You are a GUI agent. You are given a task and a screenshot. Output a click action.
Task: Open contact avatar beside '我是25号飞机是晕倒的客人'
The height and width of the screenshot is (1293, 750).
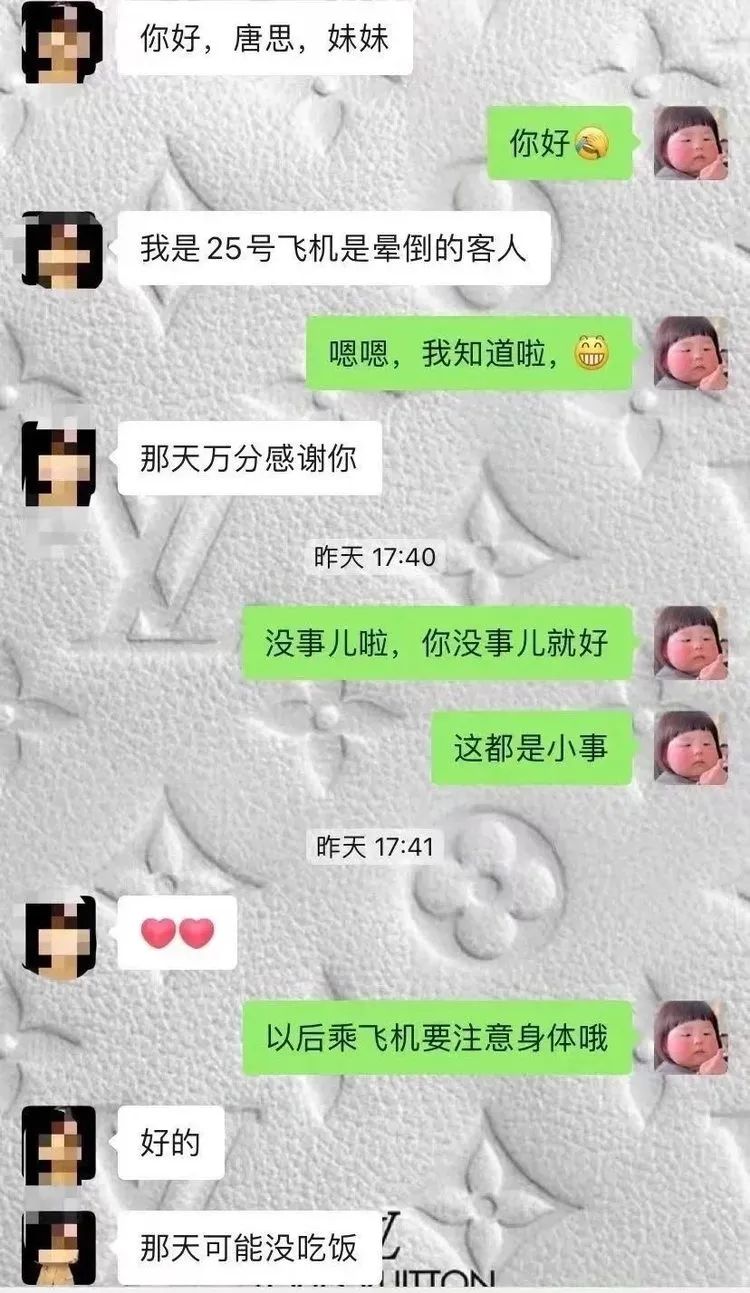[60, 250]
